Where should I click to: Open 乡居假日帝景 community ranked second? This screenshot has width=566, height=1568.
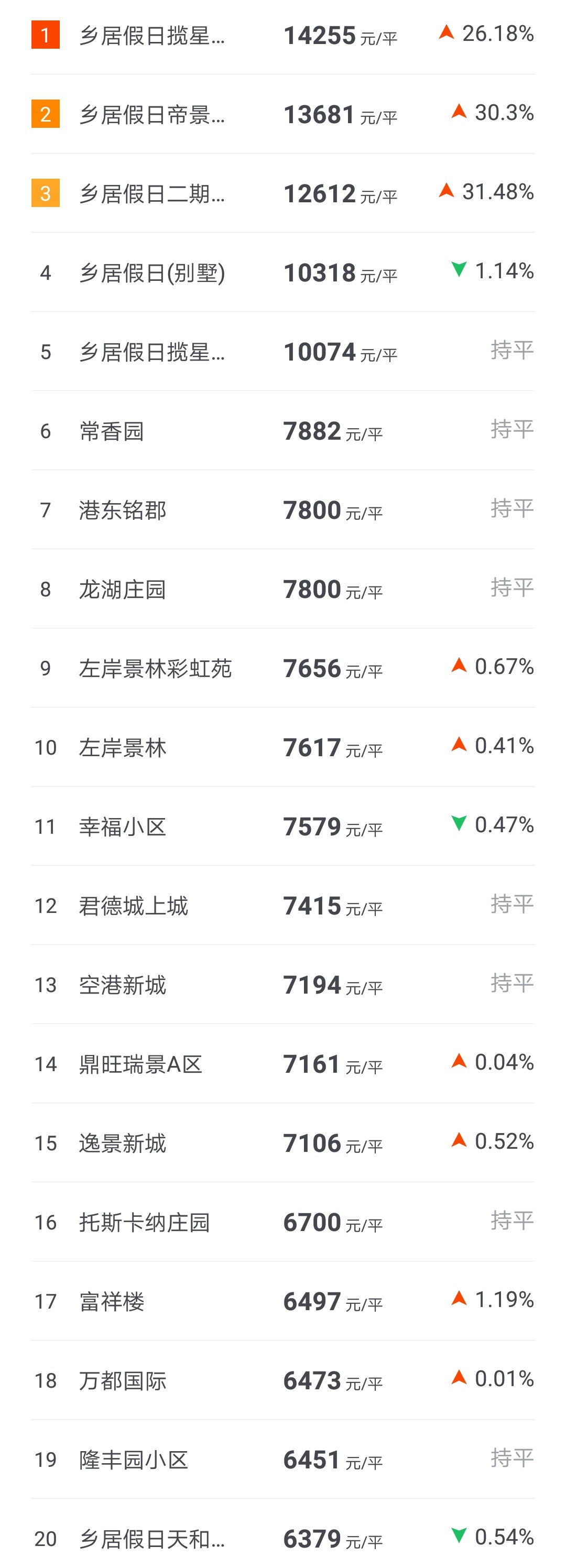152,114
